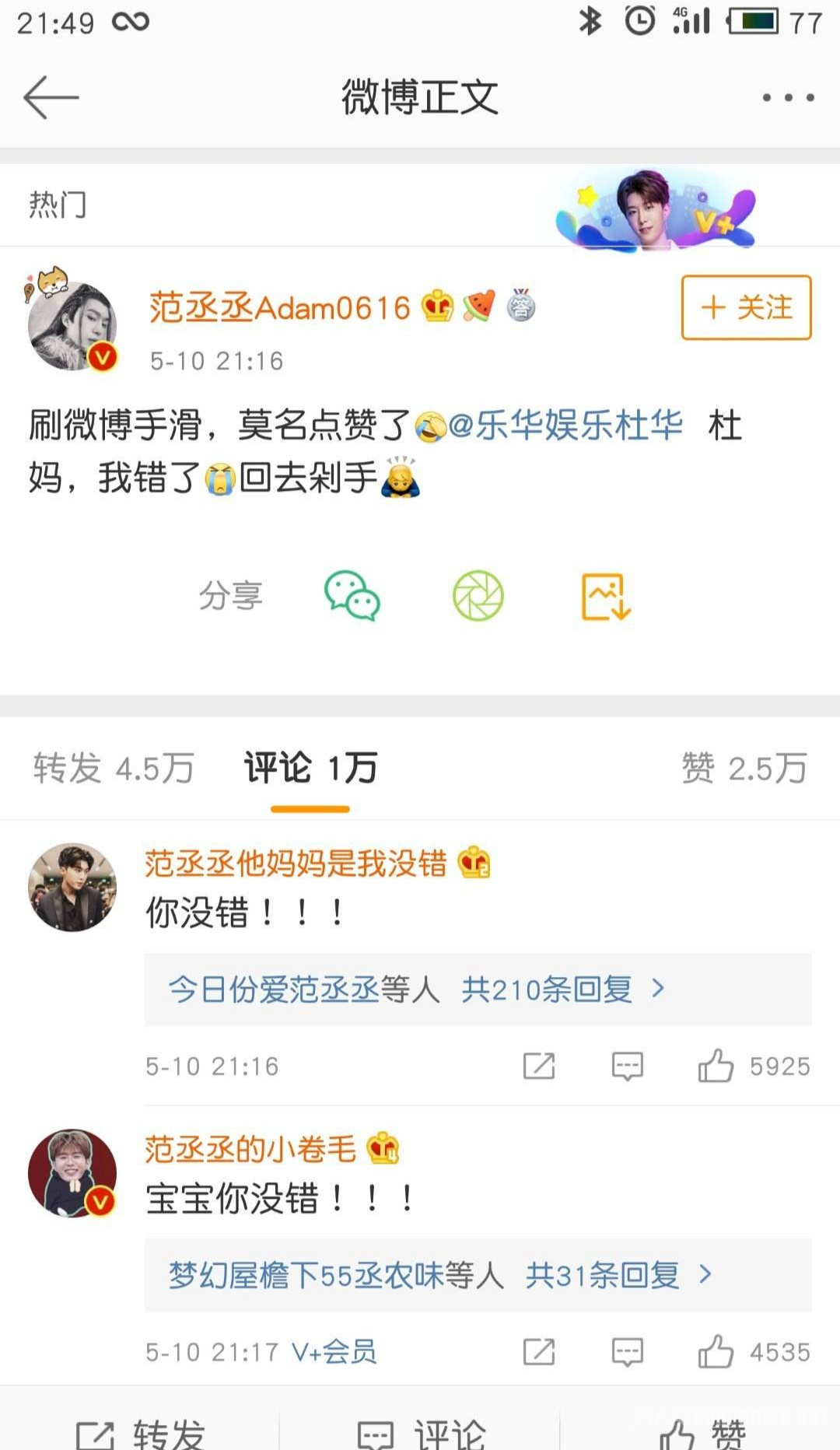The width and height of the screenshot is (840, 1450).
Task: Open 范丞丞Adam0616's profile avatar
Action: (72, 326)
